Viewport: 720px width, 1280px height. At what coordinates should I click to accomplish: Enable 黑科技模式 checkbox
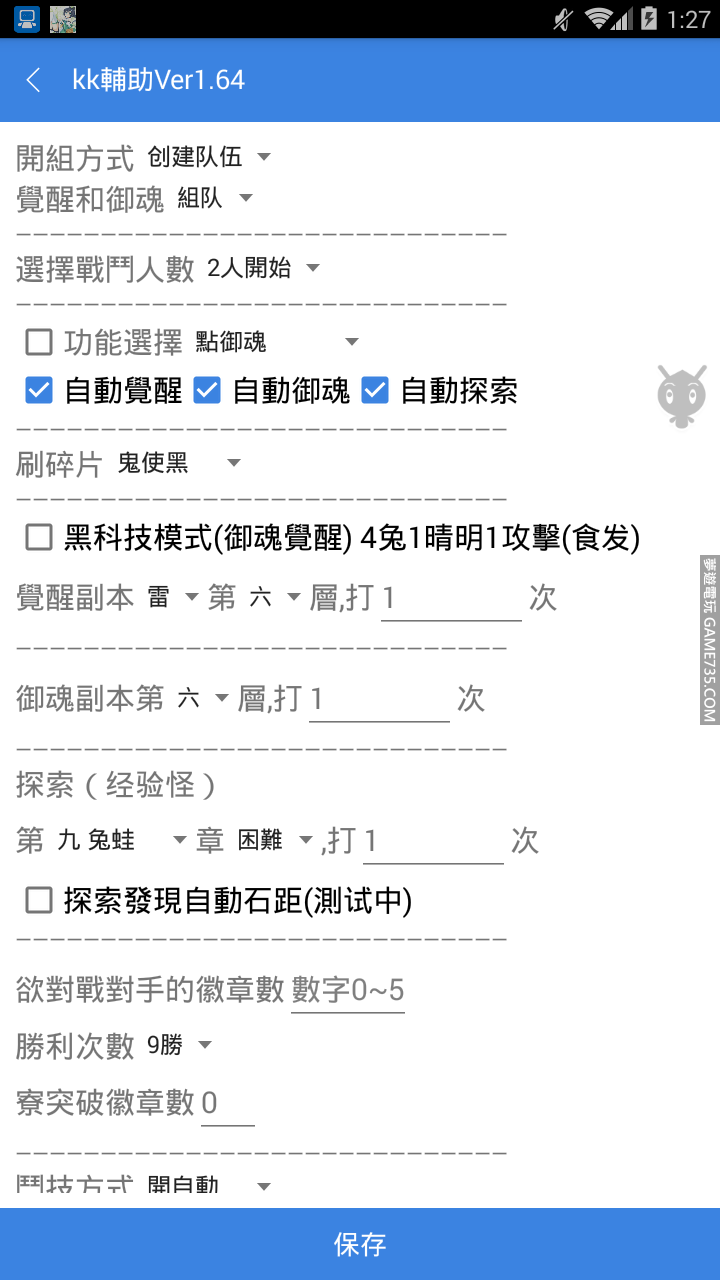pos(39,538)
